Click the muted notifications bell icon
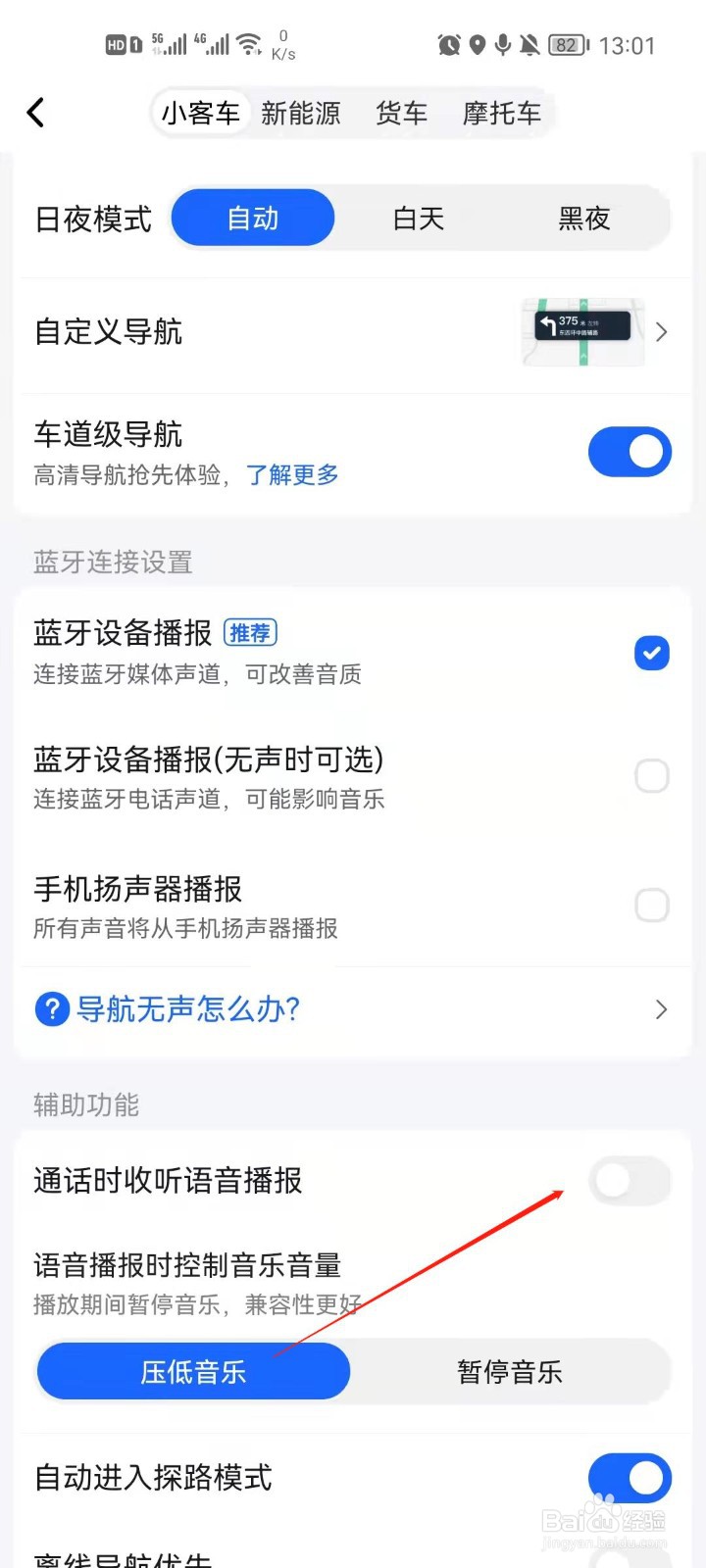Image resolution: width=706 pixels, height=1568 pixels. [x=530, y=45]
